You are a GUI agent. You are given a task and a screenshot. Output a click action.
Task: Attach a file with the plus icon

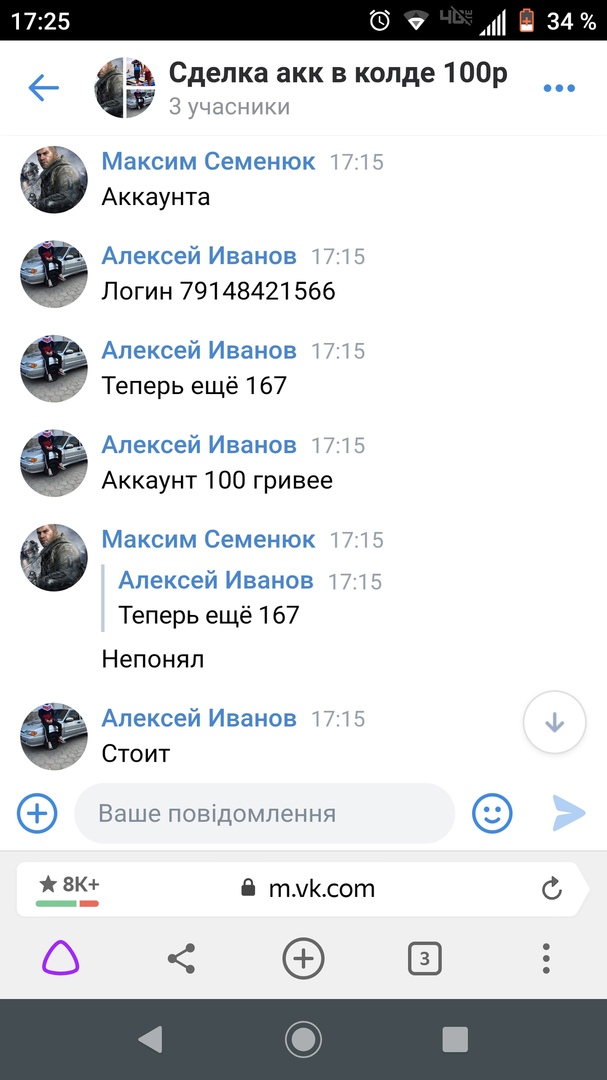[37, 813]
